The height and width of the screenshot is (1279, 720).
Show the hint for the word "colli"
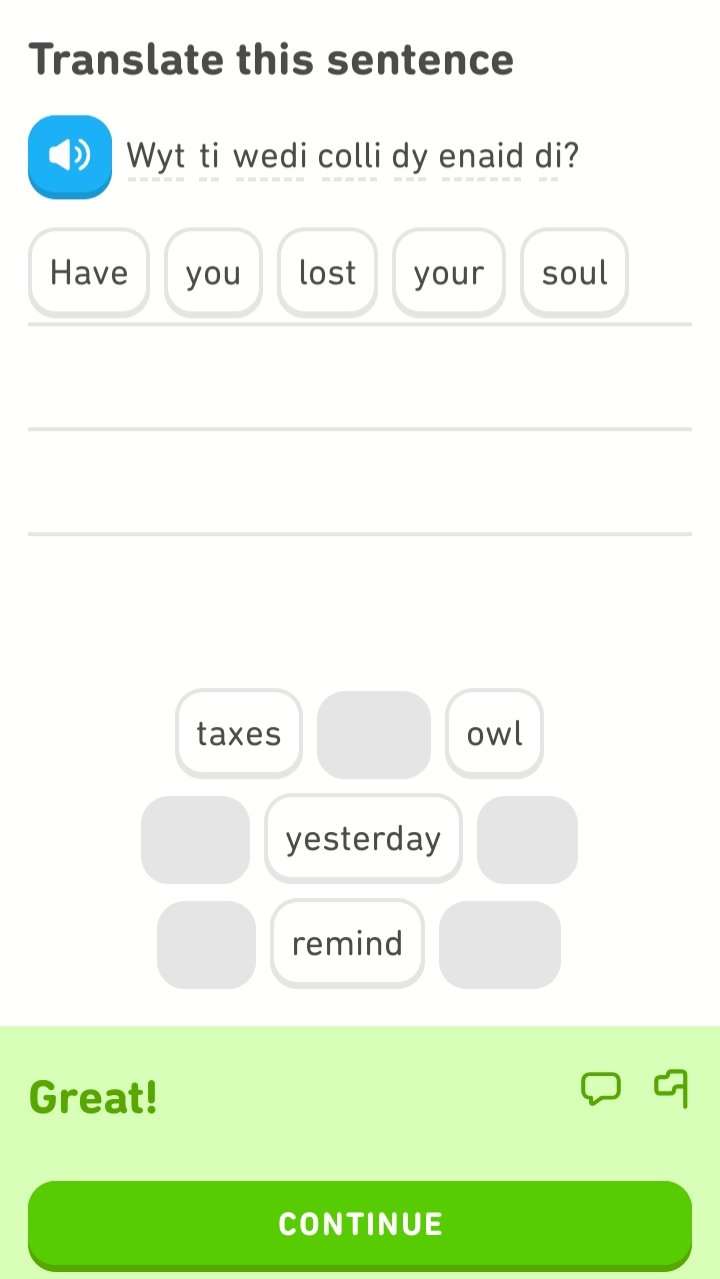pyautogui.click(x=350, y=156)
